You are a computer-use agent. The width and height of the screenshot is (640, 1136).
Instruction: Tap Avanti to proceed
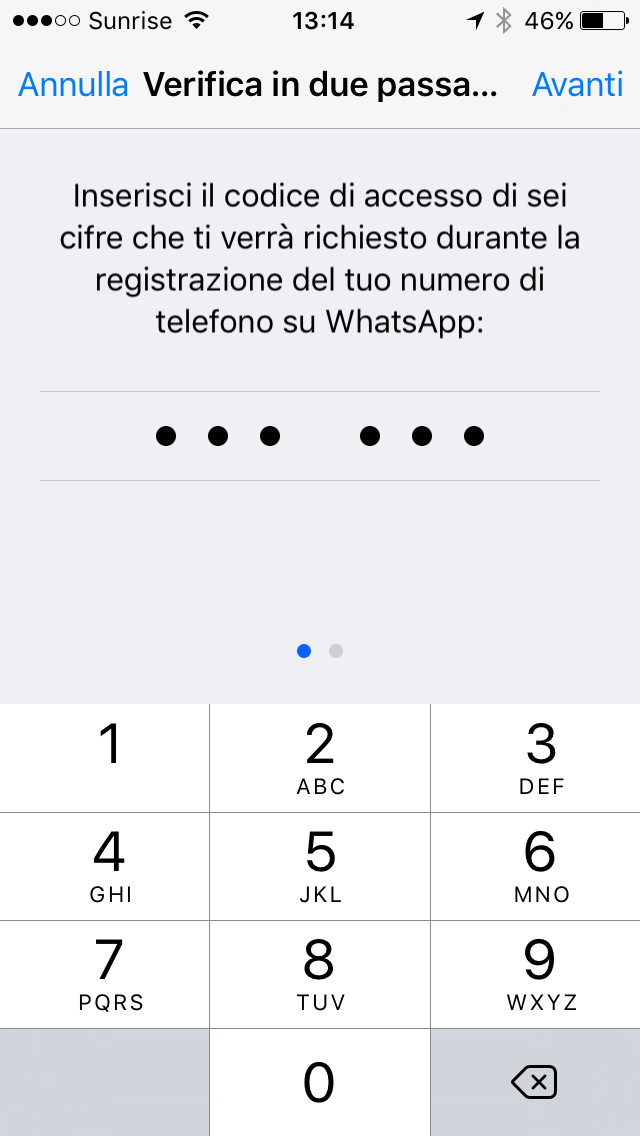[x=577, y=85]
